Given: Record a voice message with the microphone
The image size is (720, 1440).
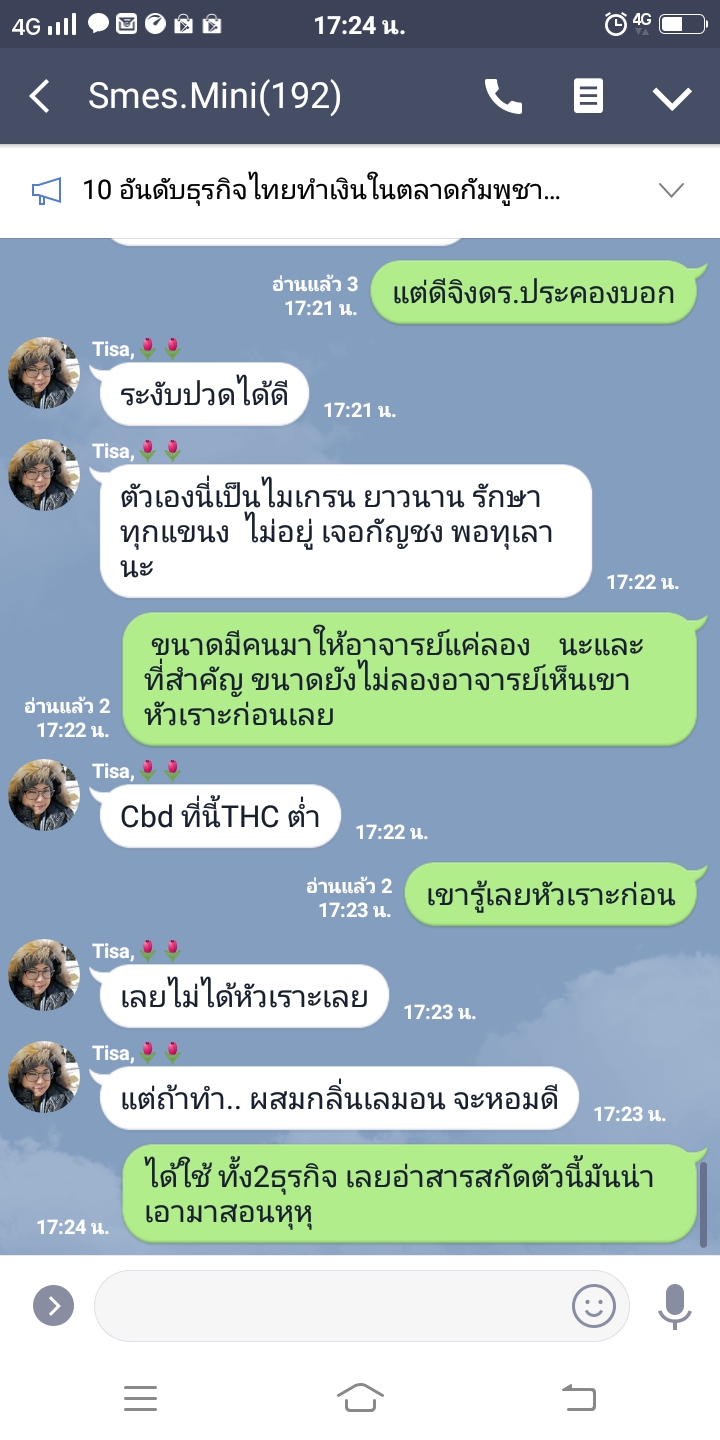Looking at the screenshot, I should [675, 1305].
